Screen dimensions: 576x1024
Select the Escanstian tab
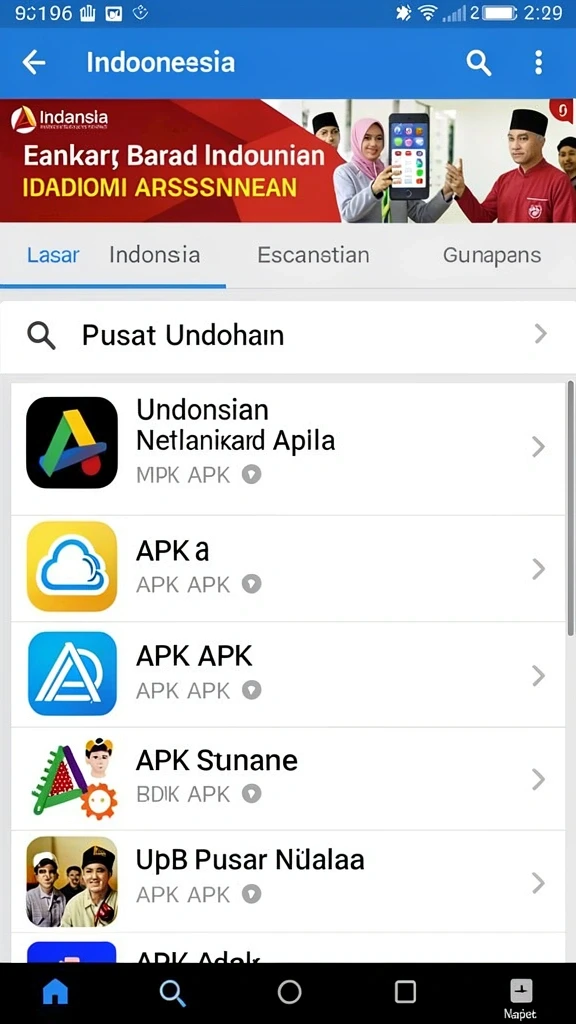coord(313,255)
